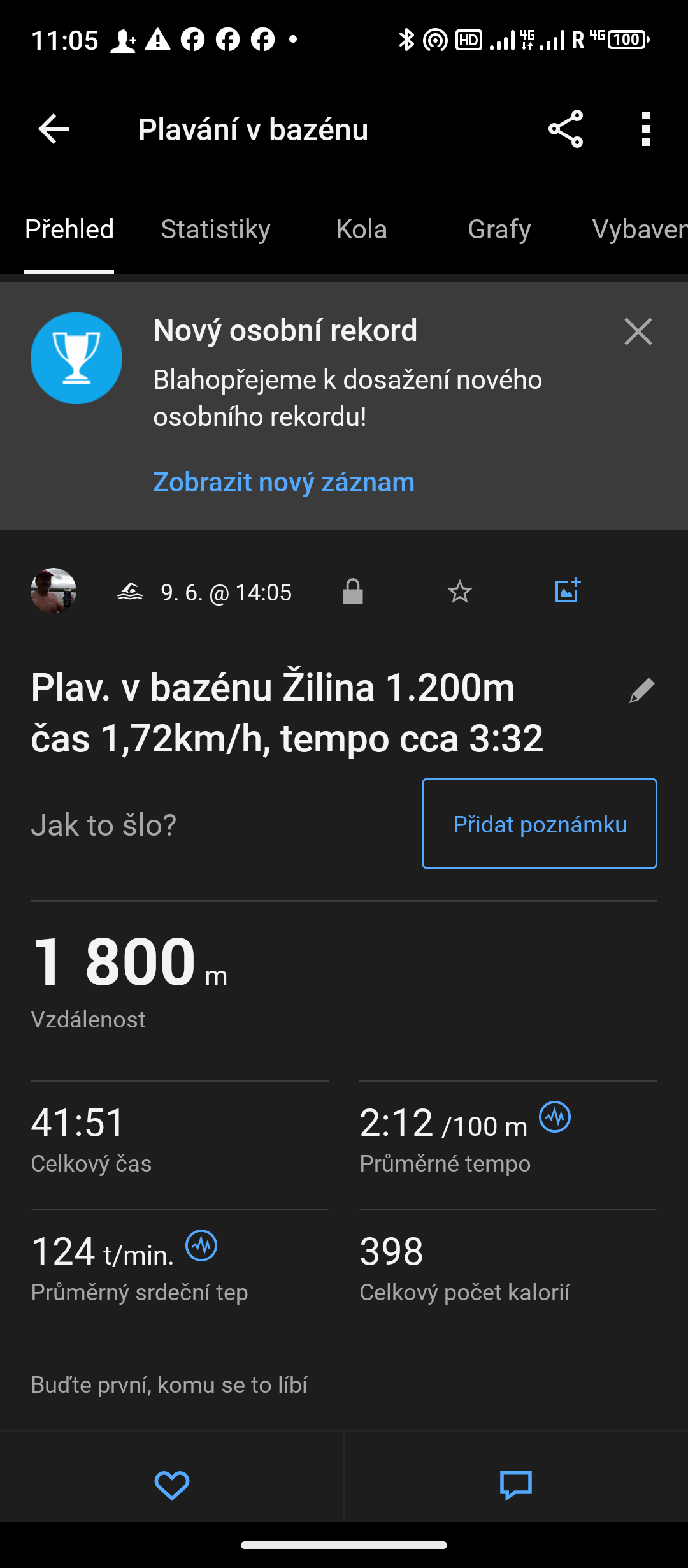Edit the activity name with pencil
This screenshot has width=688, height=1568.
coord(641,690)
